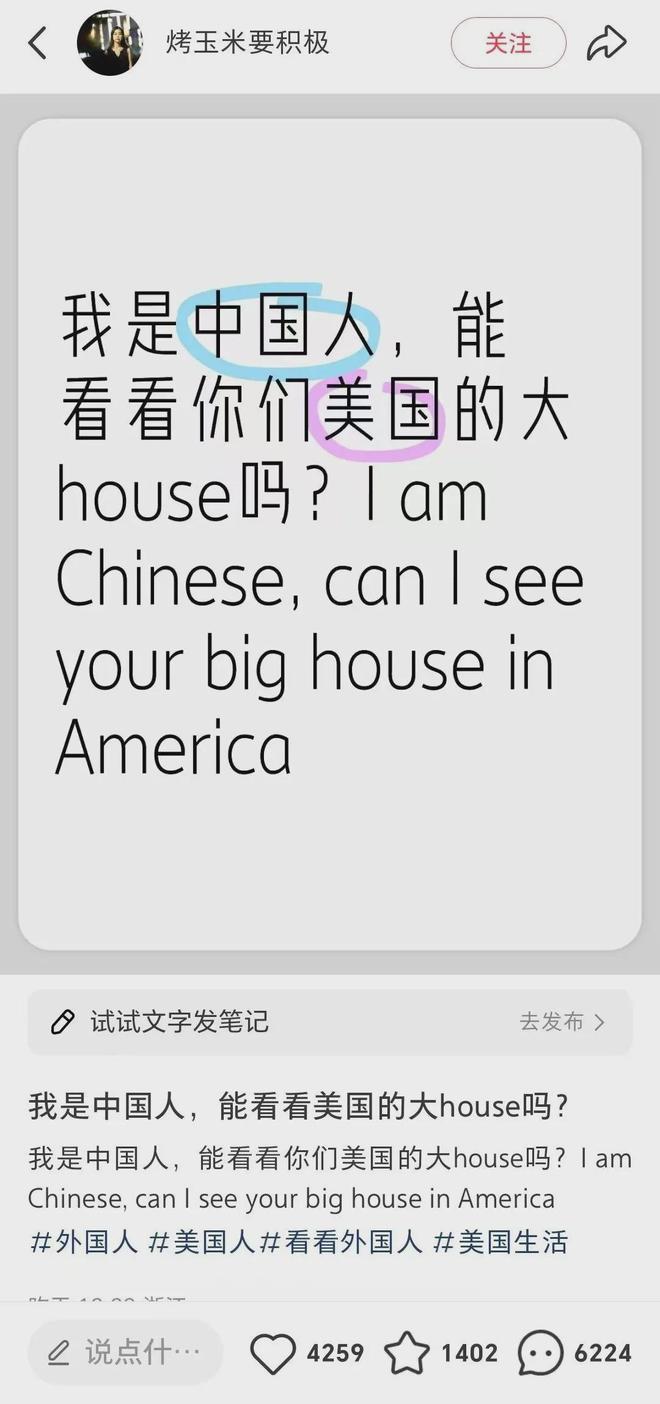Tap the 说点什么 comment input box
Image resolution: width=660 pixels, height=1404 pixels.
[x=125, y=1353]
